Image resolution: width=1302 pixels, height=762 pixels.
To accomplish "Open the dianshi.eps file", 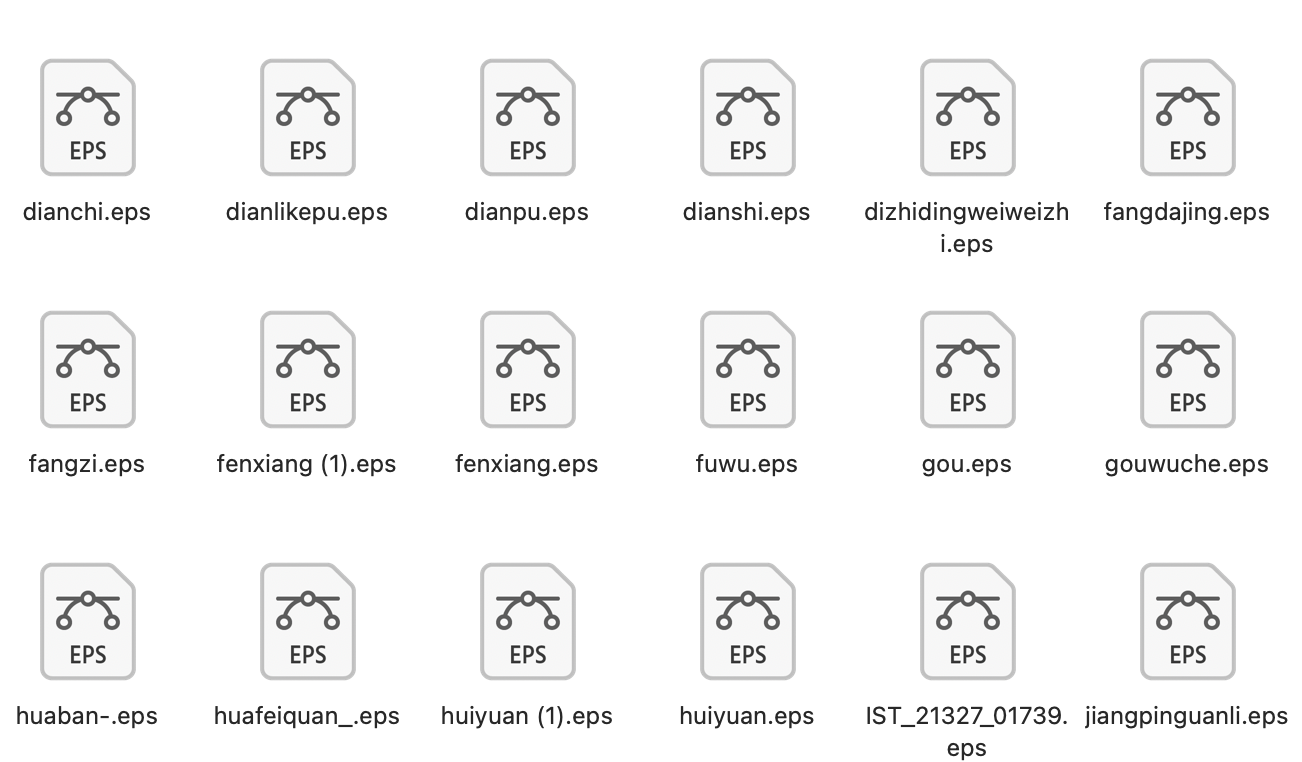I will (748, 118).
